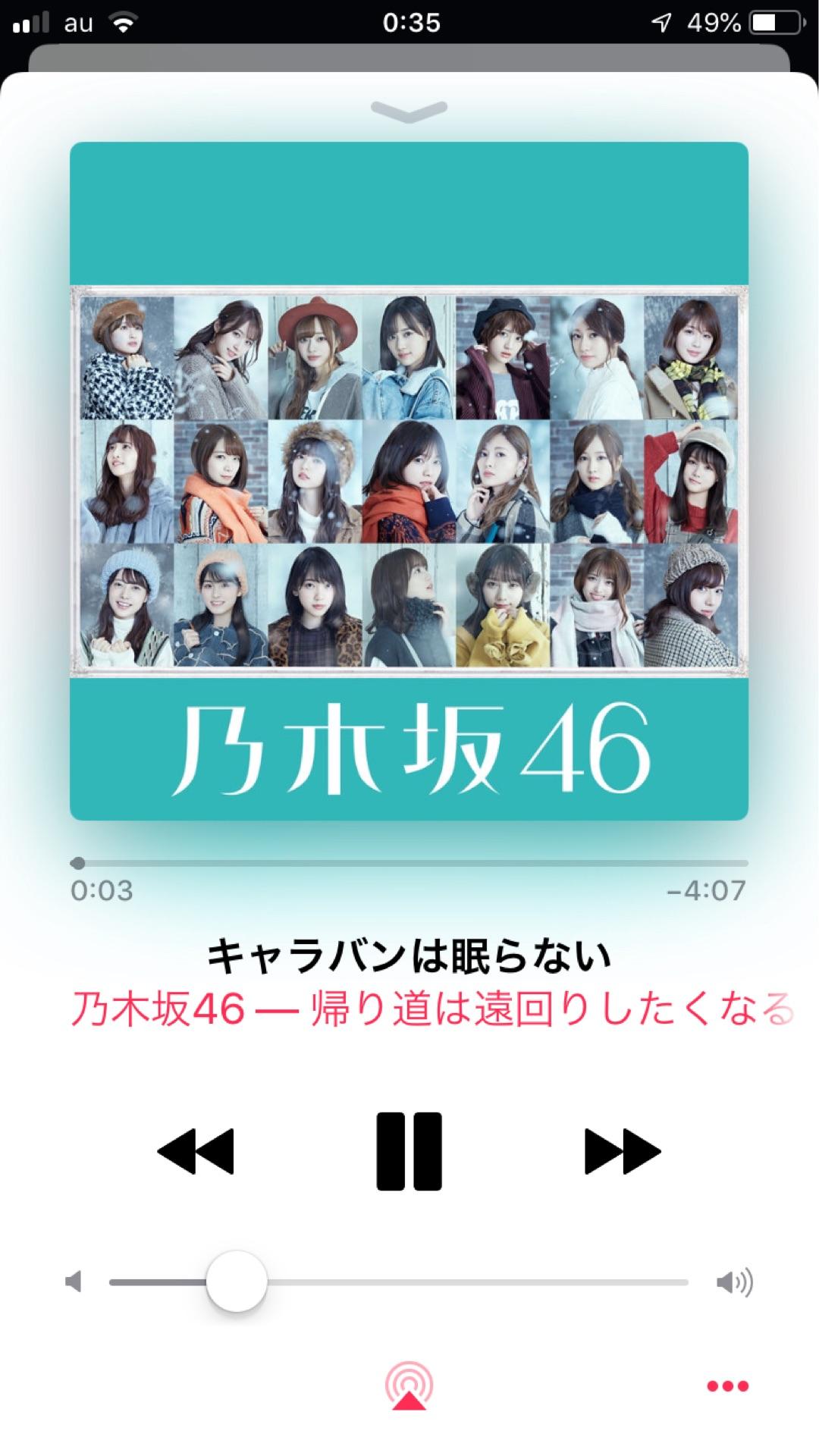Tap the playback progress bar
The width and height of the screenshot is (819, 1456).
(409, 863)
